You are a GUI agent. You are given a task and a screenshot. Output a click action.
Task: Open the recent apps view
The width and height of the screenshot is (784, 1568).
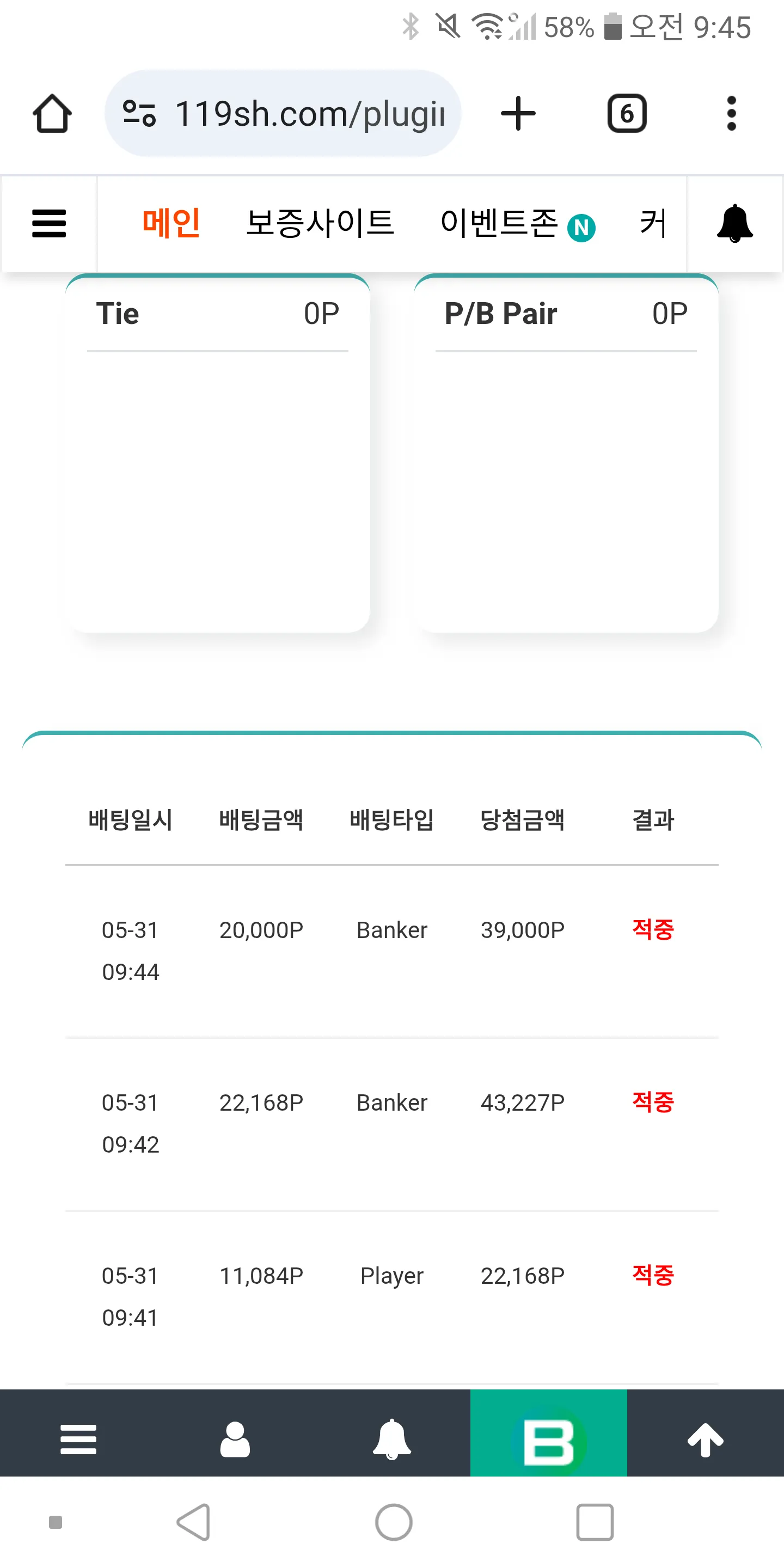pyautogui.click(x=595, y=1522)
